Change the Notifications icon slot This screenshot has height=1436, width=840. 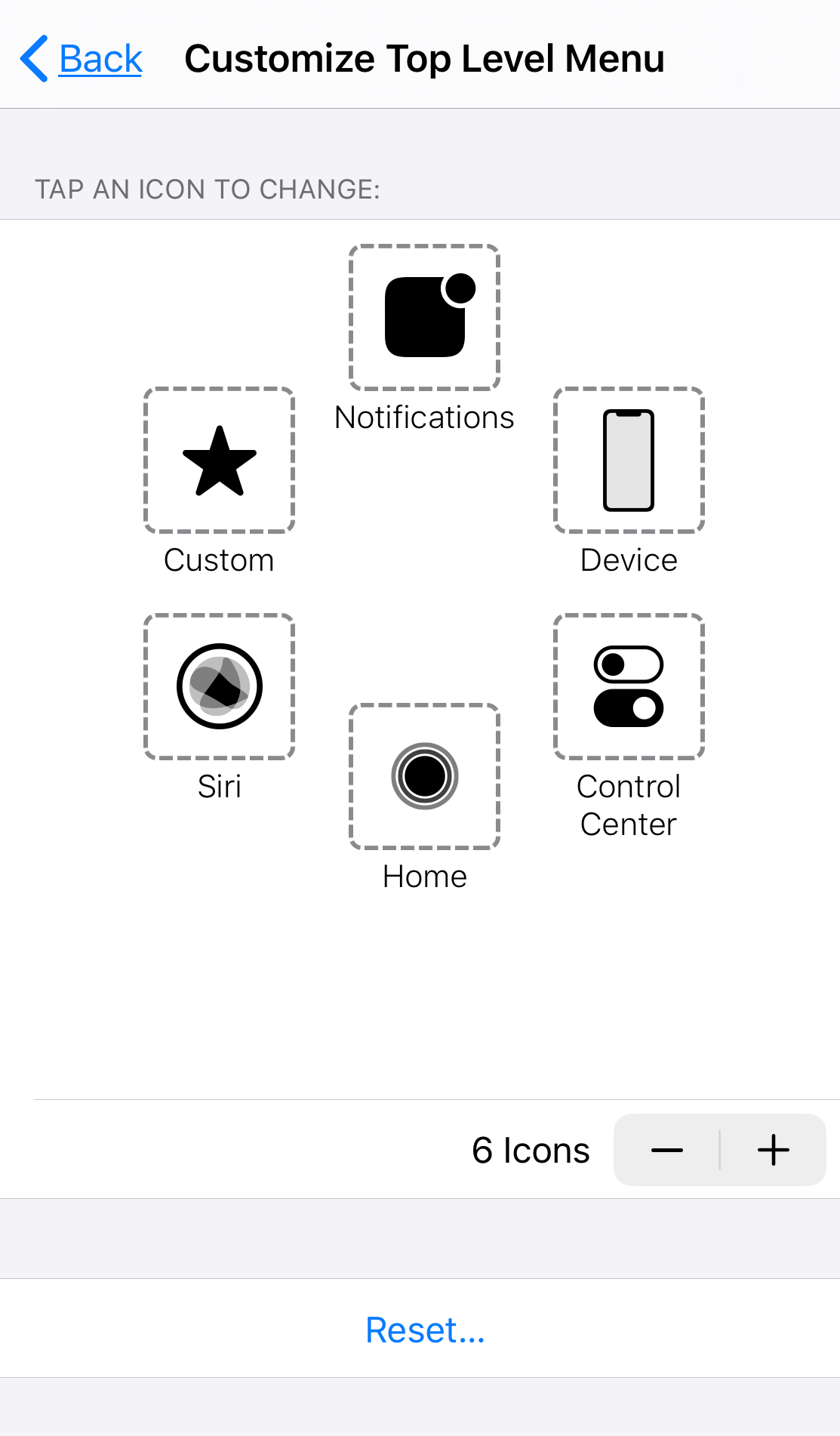(424, 317)
